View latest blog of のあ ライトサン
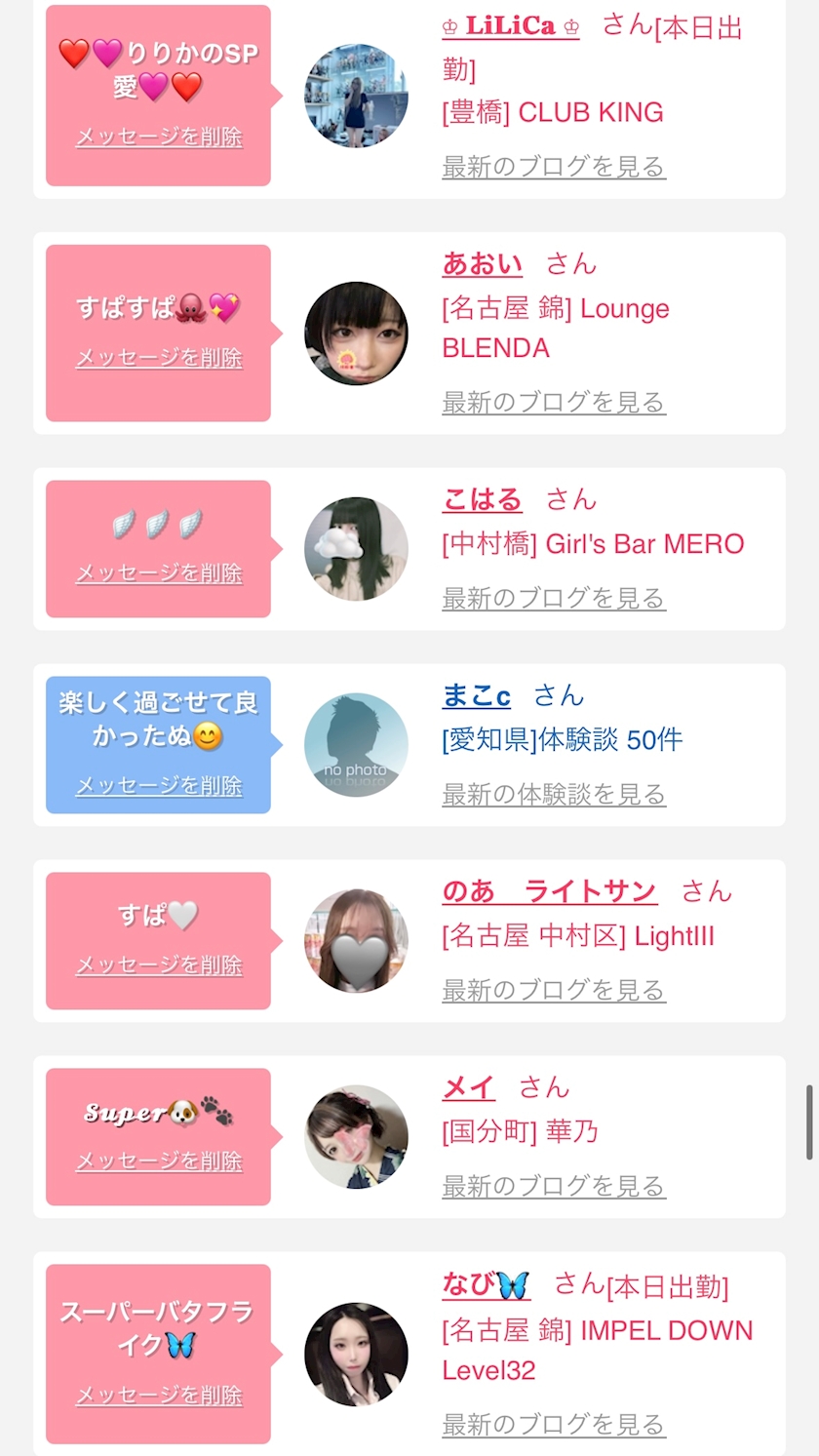 tap(553, 990)
